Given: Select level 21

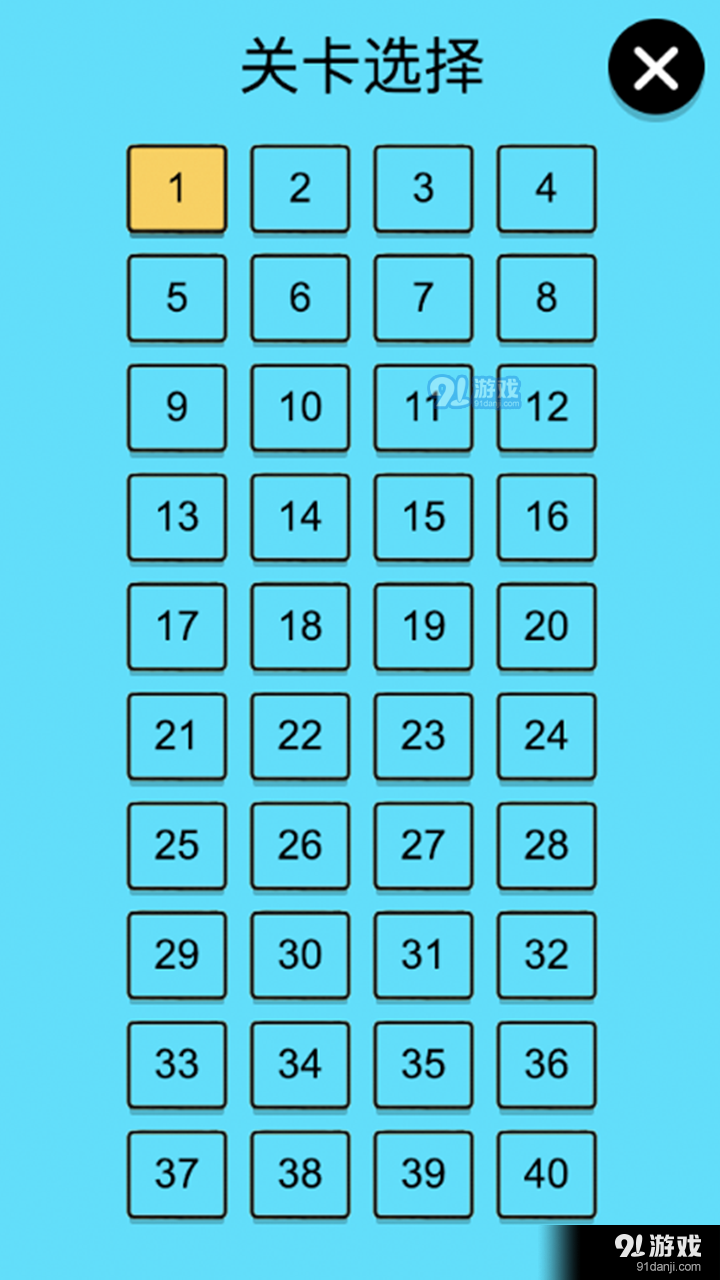Looking at the screenshot, I should click(176, 735).
